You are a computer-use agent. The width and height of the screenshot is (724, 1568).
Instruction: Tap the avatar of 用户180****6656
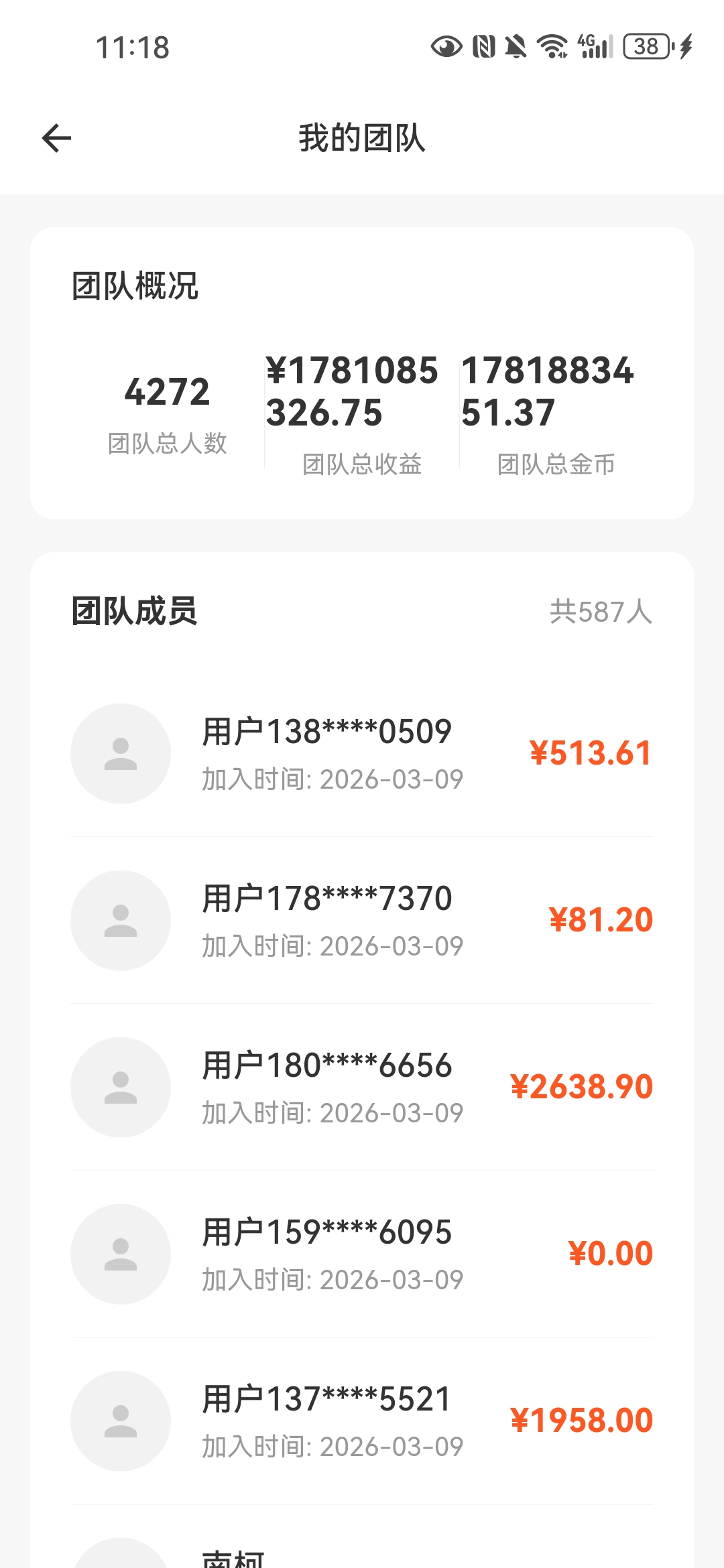click(x=120, y=1087)
